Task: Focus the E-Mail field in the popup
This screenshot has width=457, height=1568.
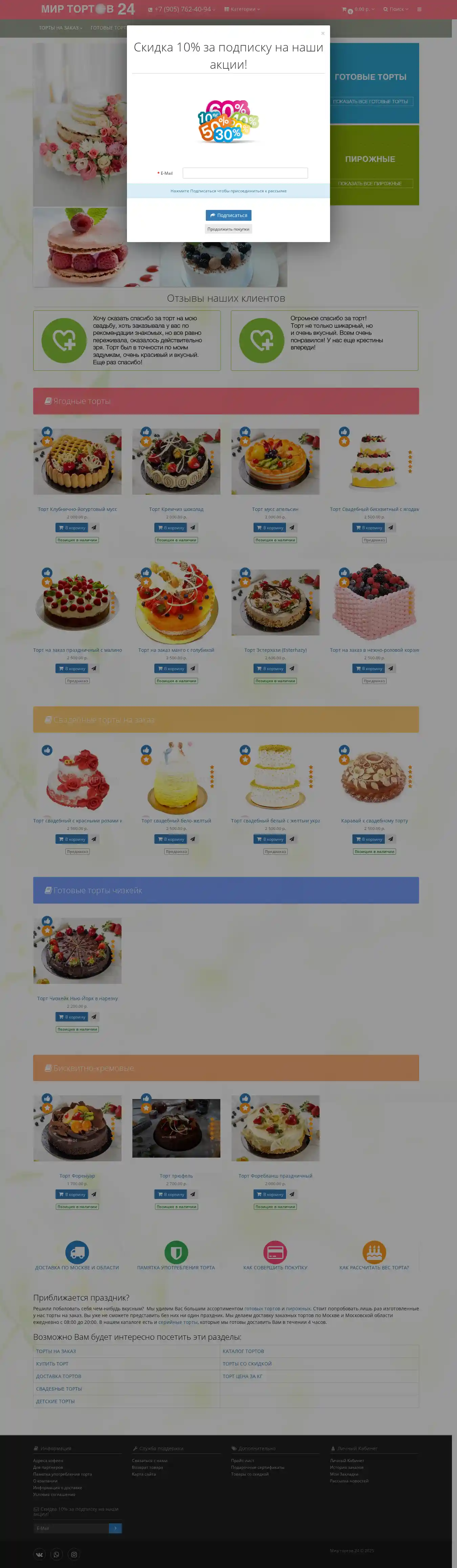Action: [x=245, y=173]
